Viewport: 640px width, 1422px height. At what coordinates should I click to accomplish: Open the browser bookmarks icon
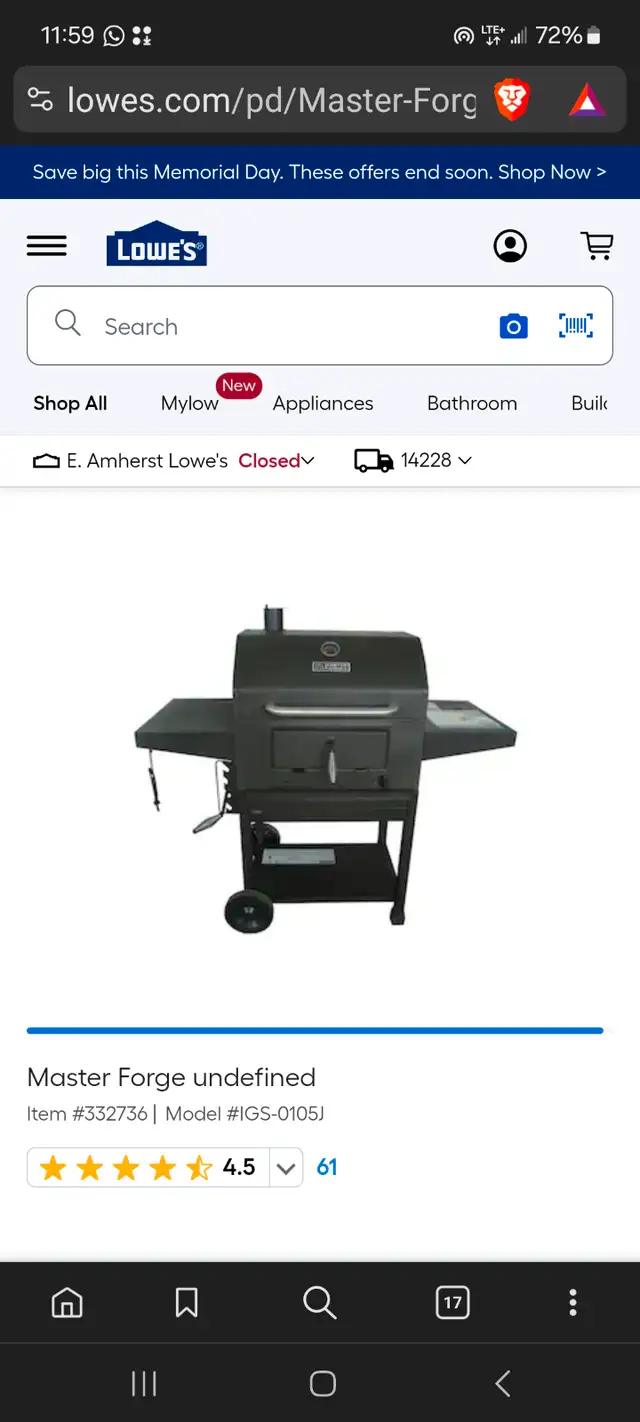coord(186,1302)
